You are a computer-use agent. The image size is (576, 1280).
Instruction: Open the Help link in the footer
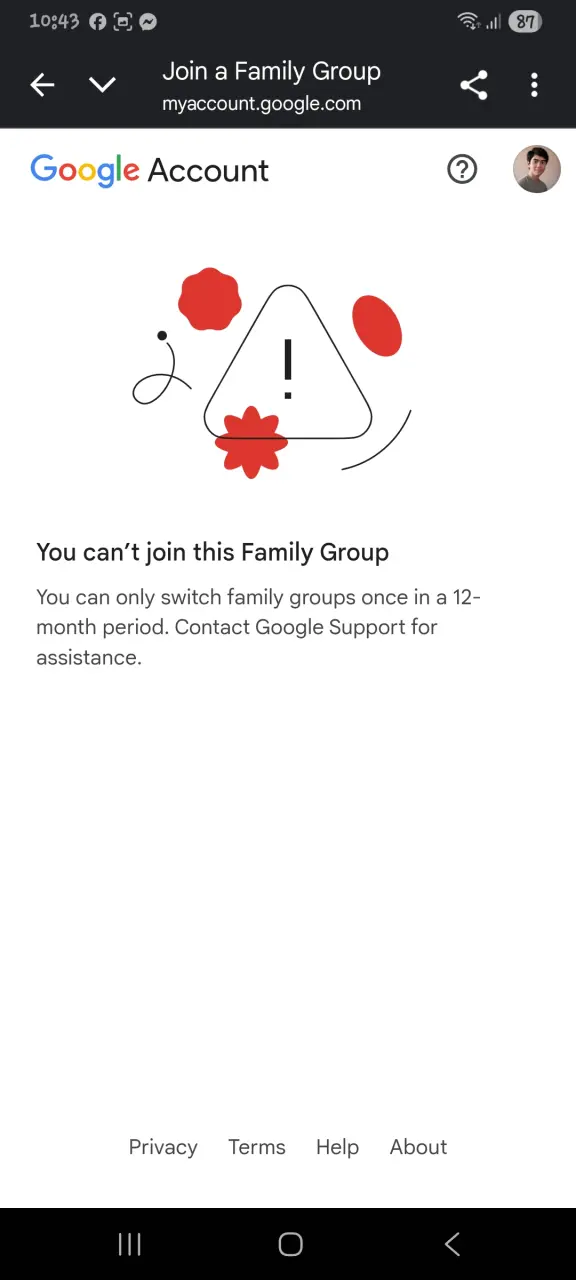pos(337,1147)
